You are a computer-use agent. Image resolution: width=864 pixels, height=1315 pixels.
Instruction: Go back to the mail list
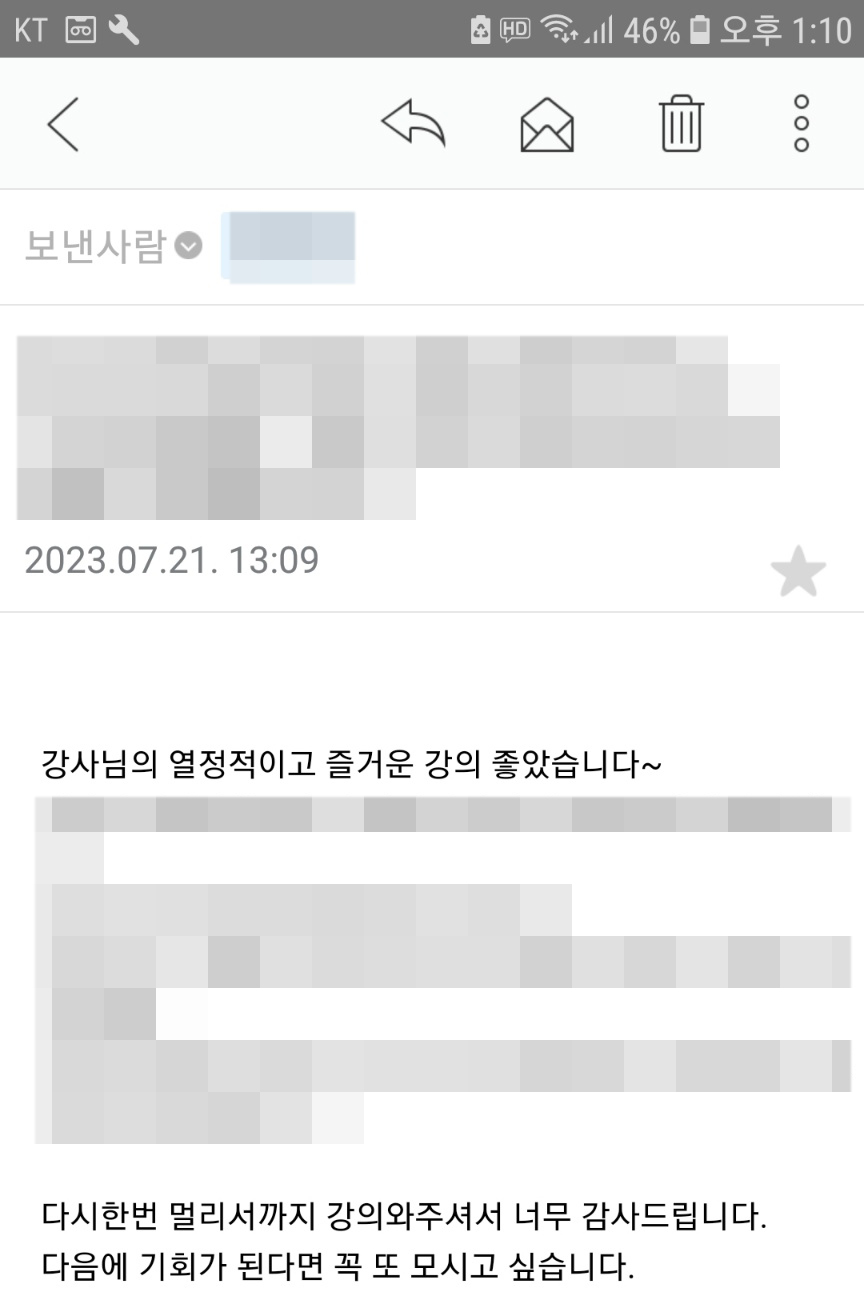pyautogui.click(x=62, y=125)
